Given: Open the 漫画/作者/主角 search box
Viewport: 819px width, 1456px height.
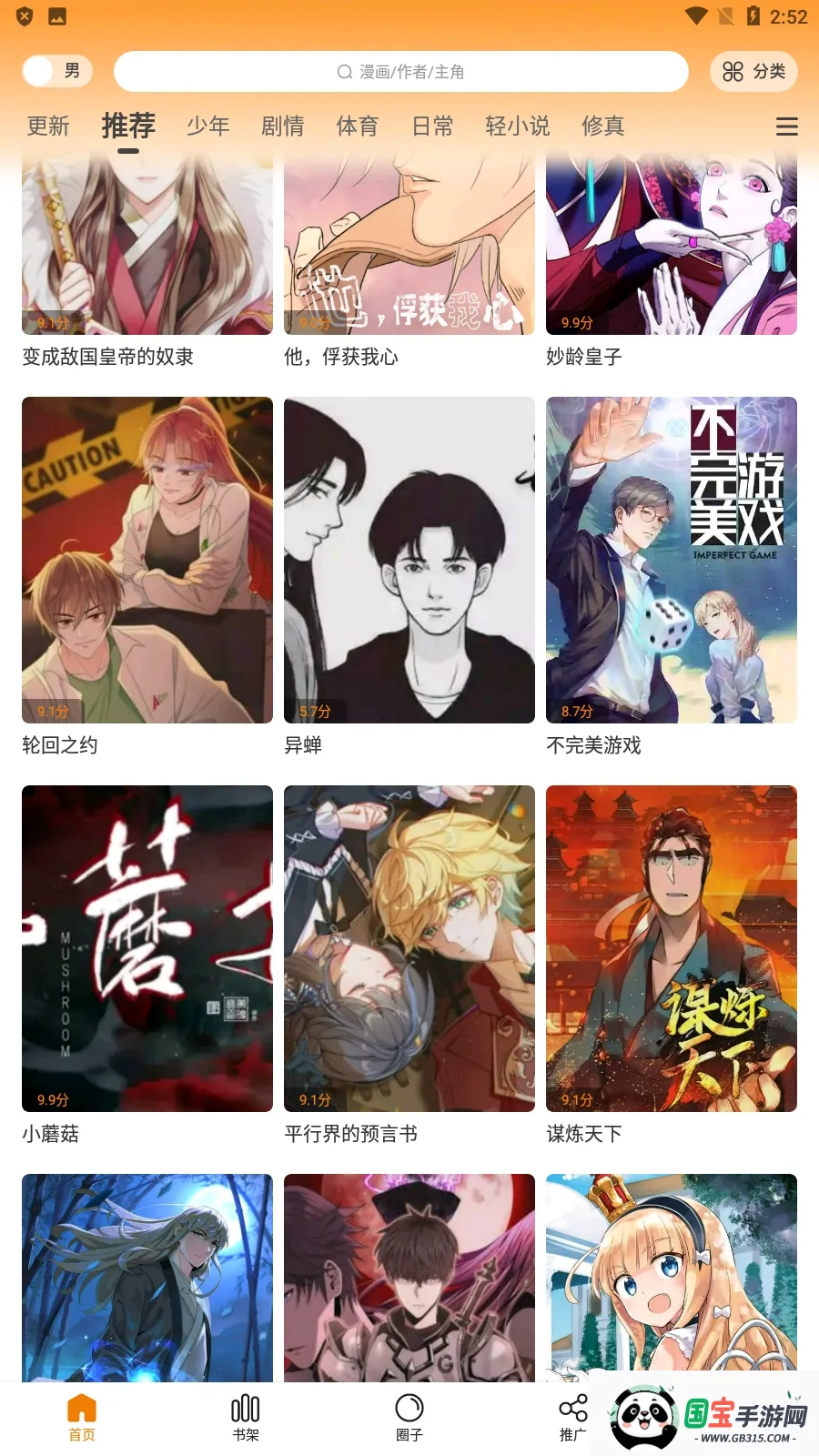Looking at the screenshot, I should point(400,71).
